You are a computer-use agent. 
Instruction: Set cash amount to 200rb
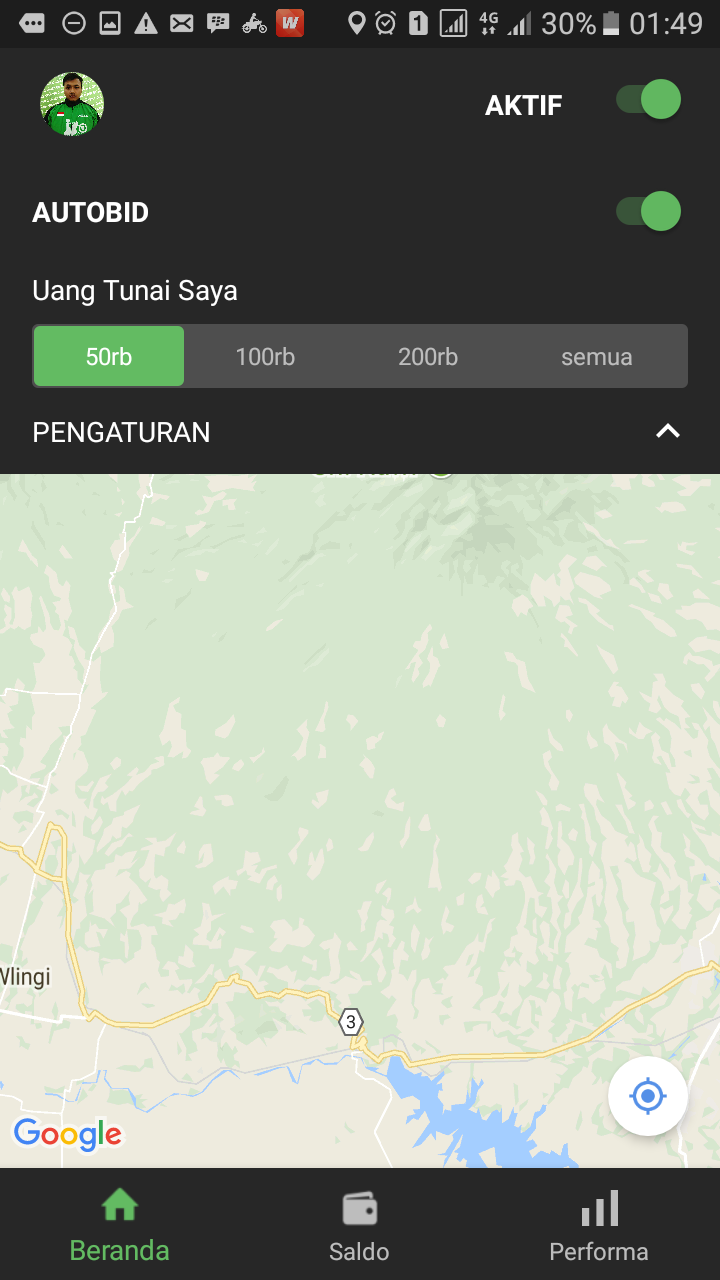(x=428, y=356)
